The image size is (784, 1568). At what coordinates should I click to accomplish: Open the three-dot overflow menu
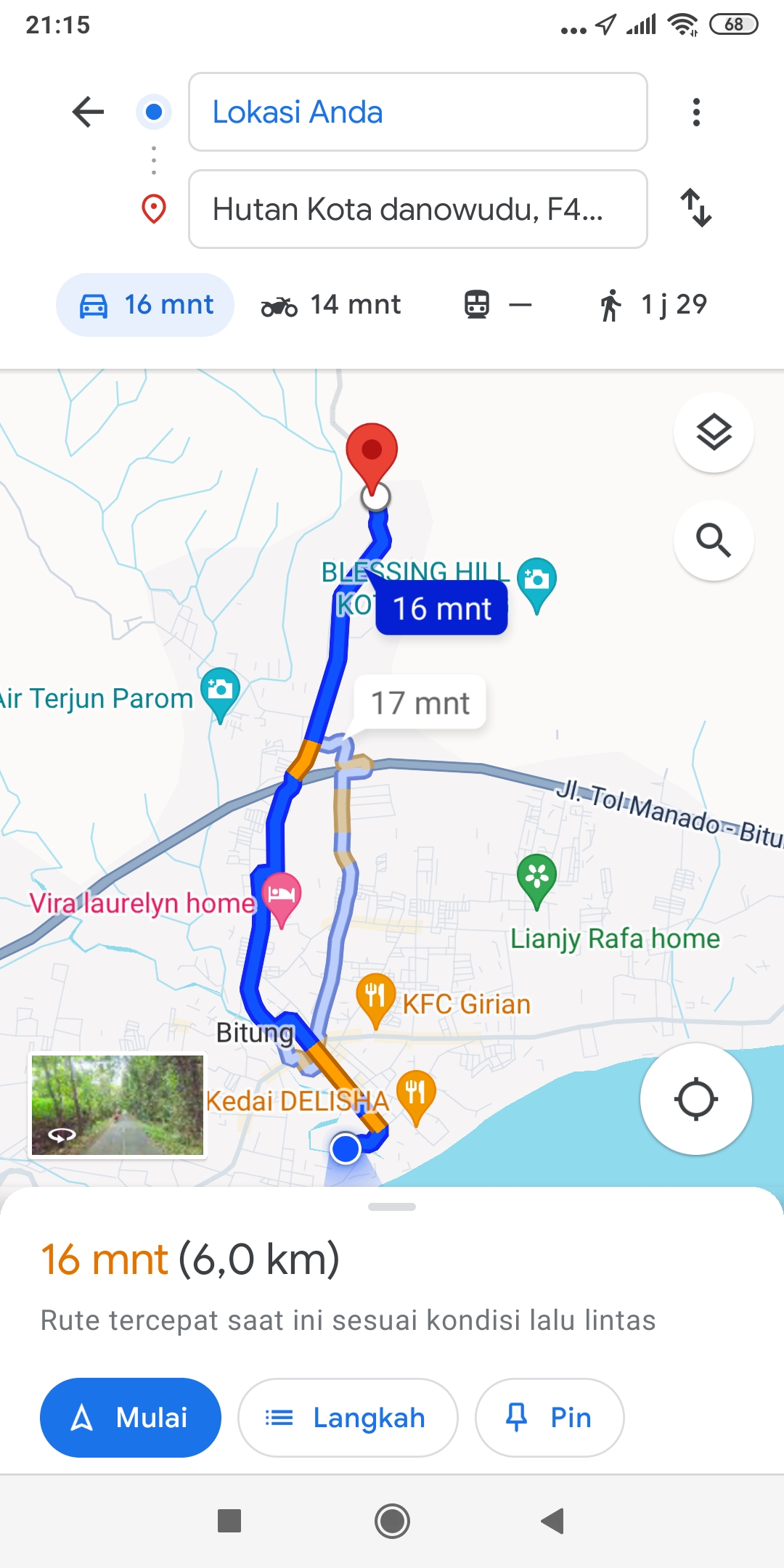point(696,112)
